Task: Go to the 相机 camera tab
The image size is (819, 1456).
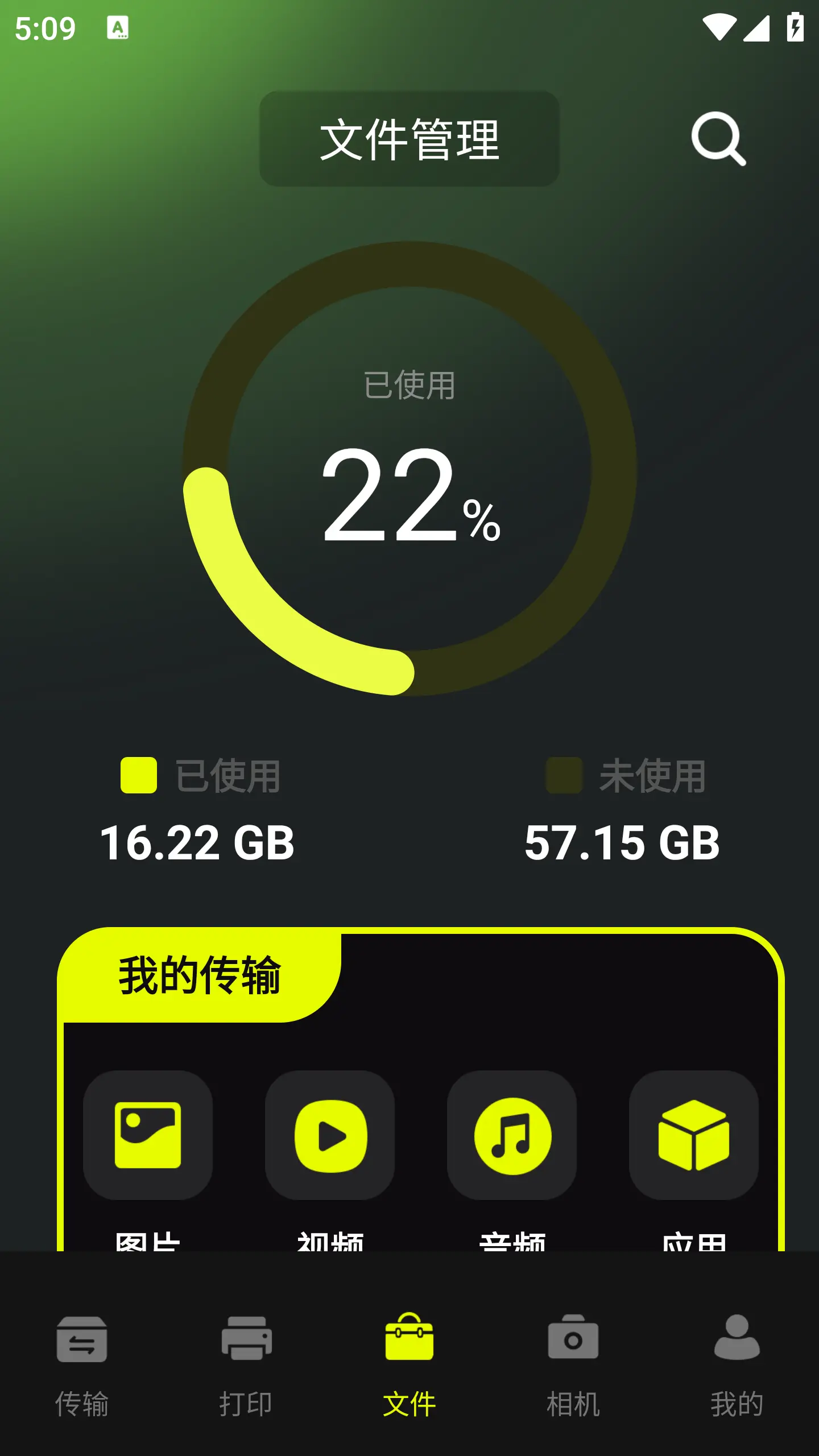Action: (x=573, y=1365)
